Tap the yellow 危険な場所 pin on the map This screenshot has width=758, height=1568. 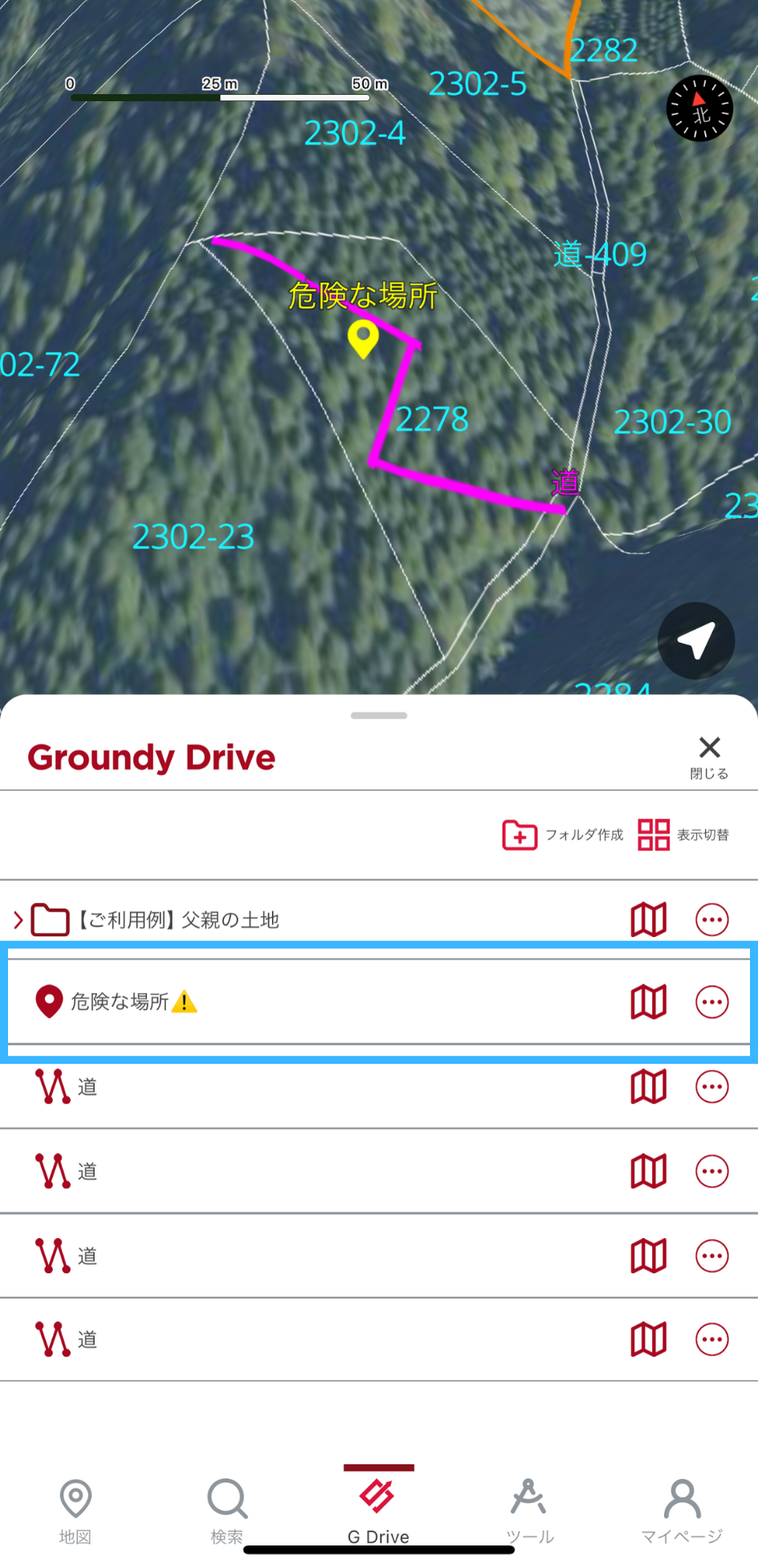coord(363,338)
